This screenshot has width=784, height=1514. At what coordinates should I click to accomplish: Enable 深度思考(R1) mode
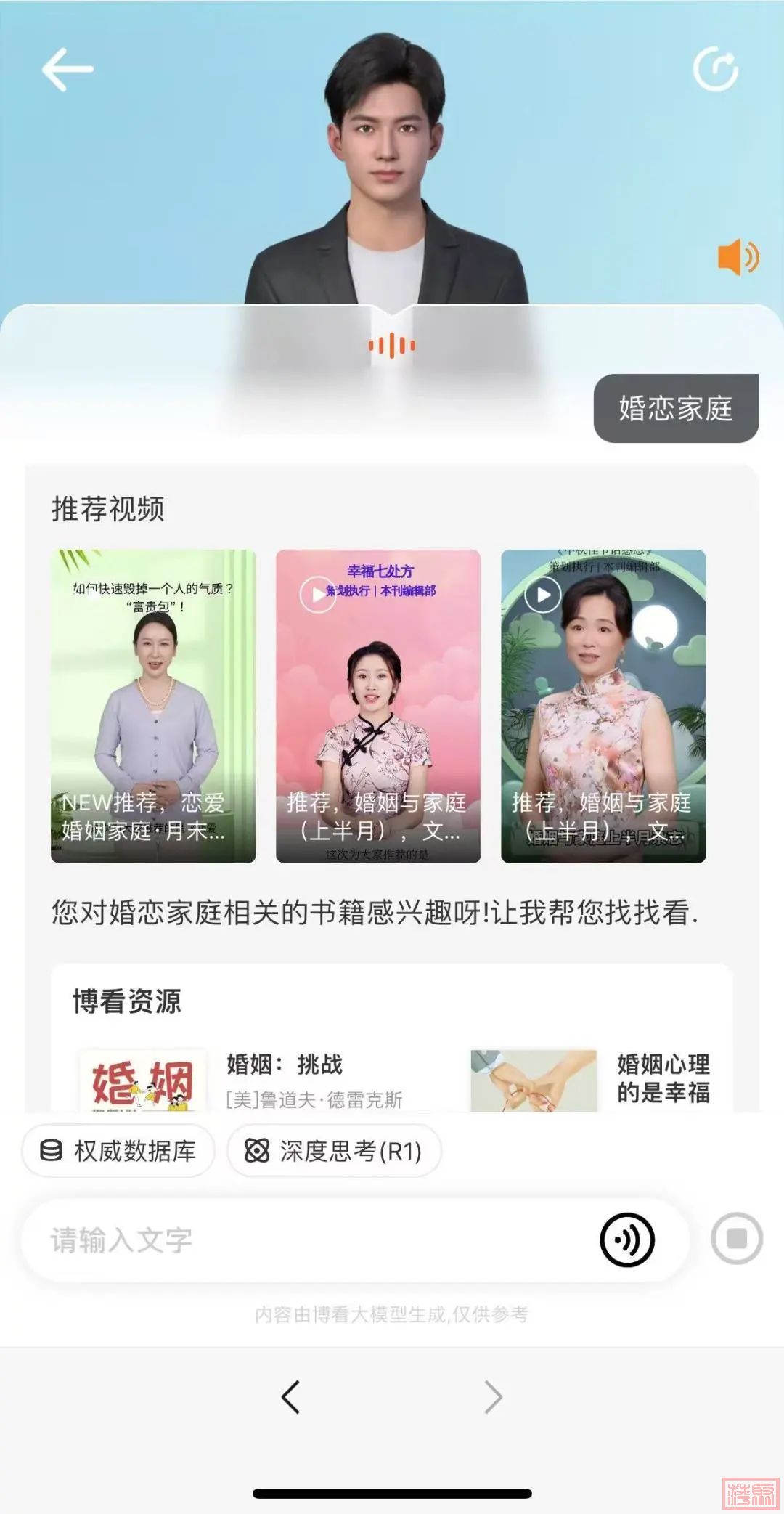coord(334,1151)
